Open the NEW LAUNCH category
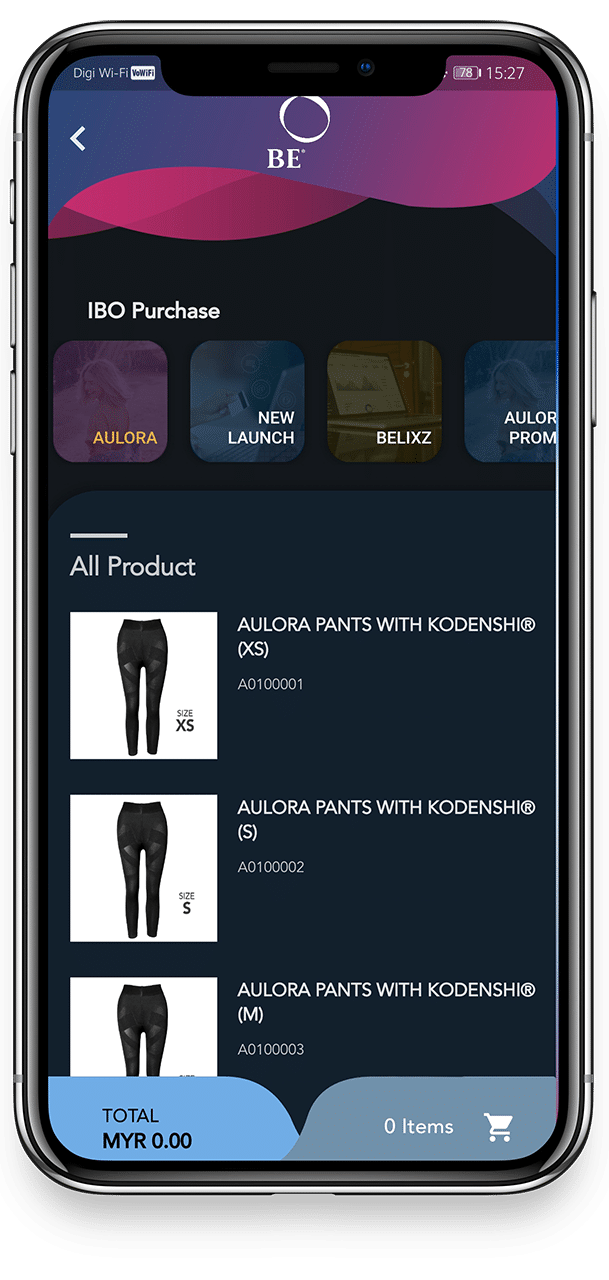 point(247,402)
